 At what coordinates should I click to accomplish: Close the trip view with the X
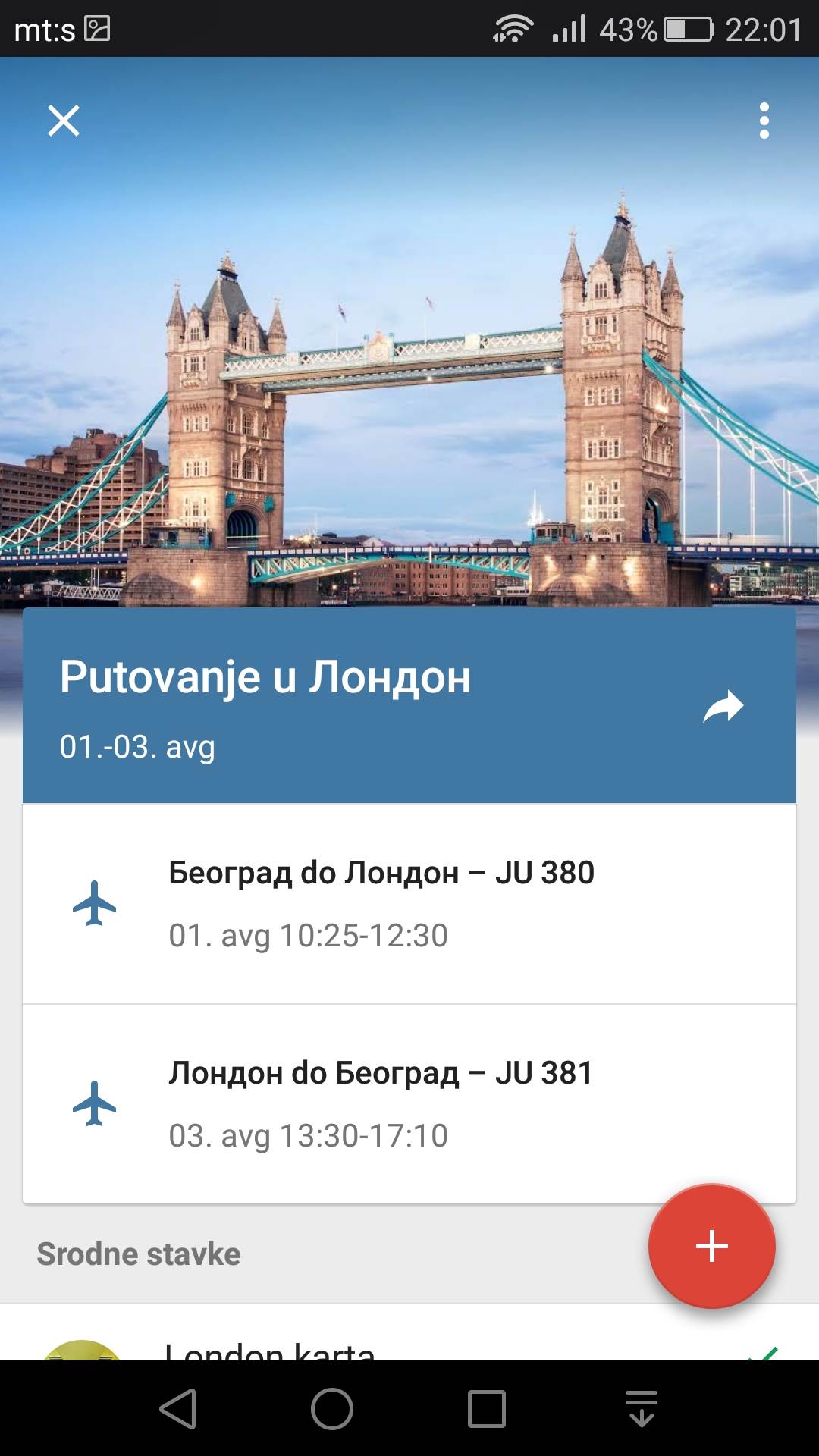pyautogui.click(x=63, y=121)
